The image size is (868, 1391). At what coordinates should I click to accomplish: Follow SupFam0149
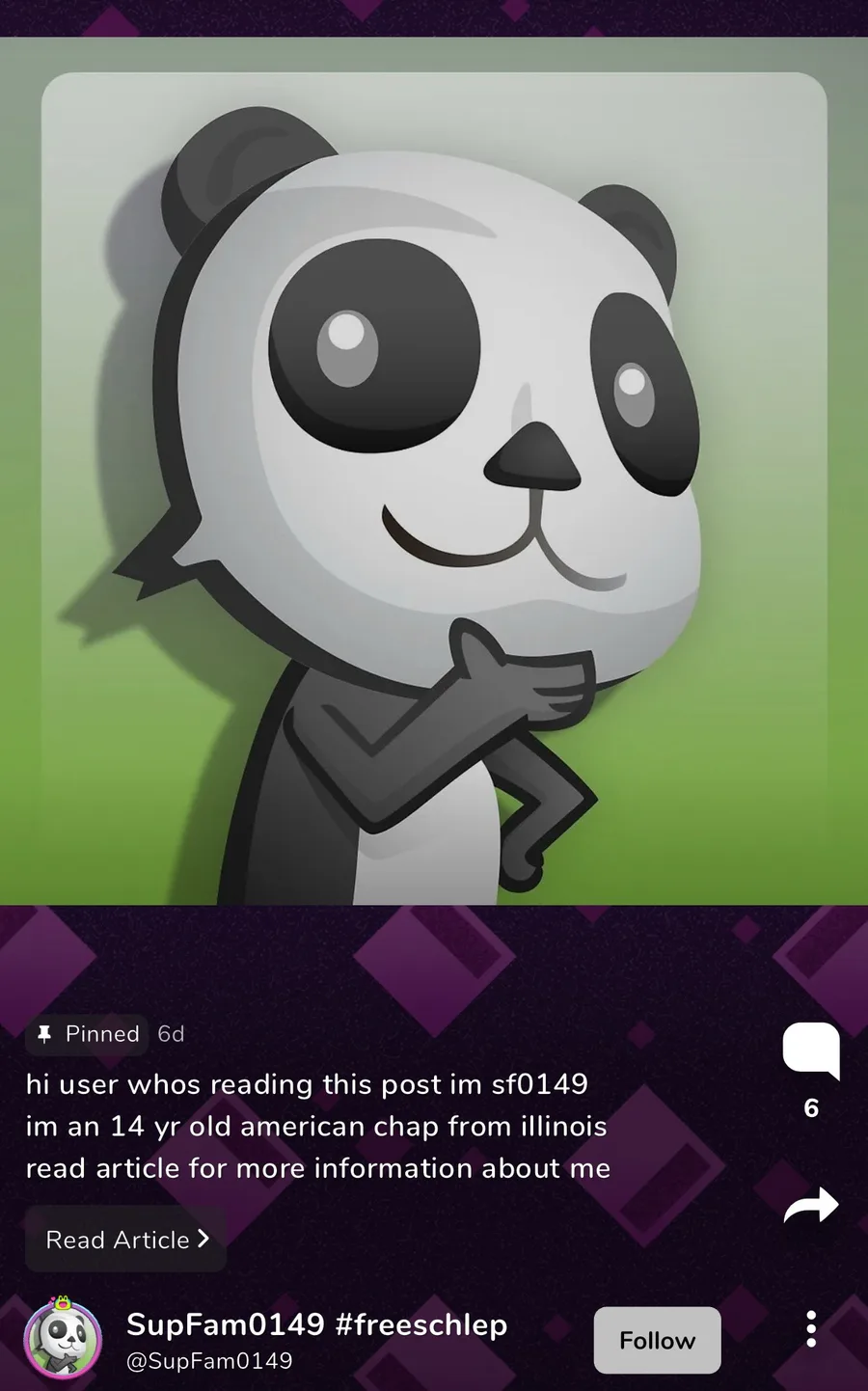(657, 1340)
